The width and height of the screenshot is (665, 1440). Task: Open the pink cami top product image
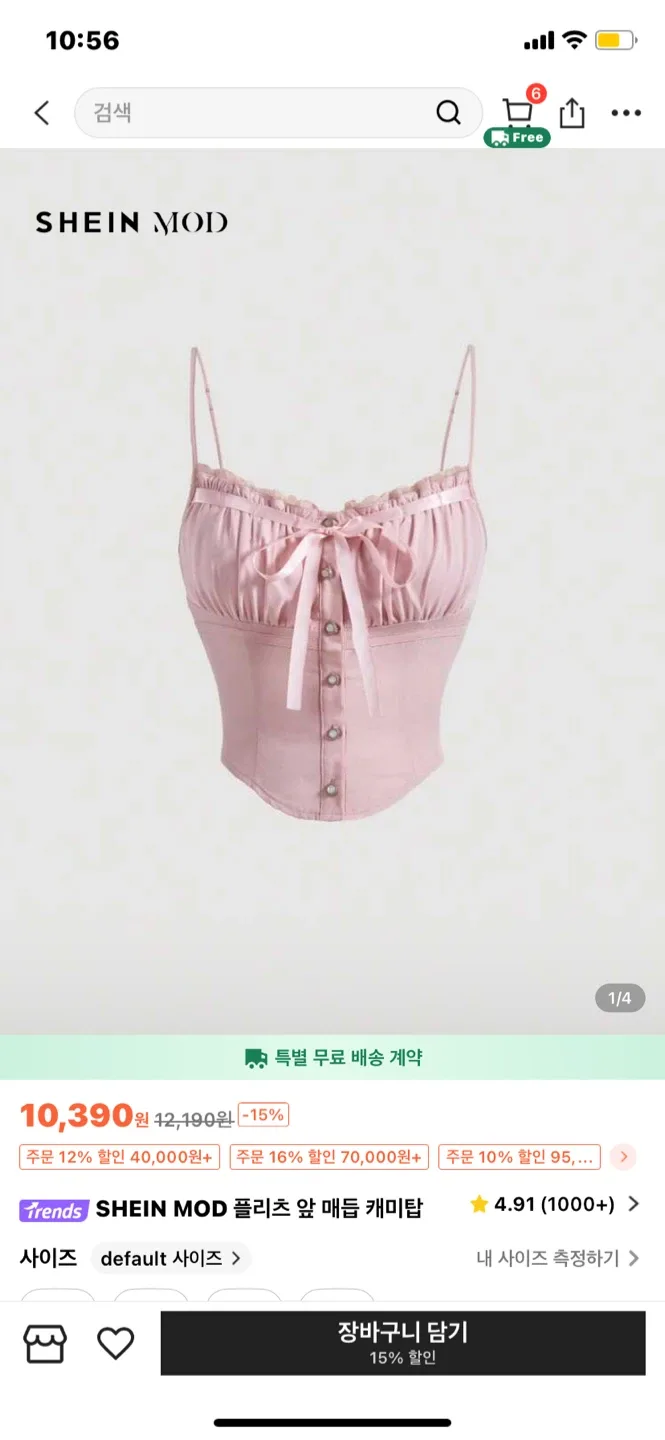coord(332,590)
